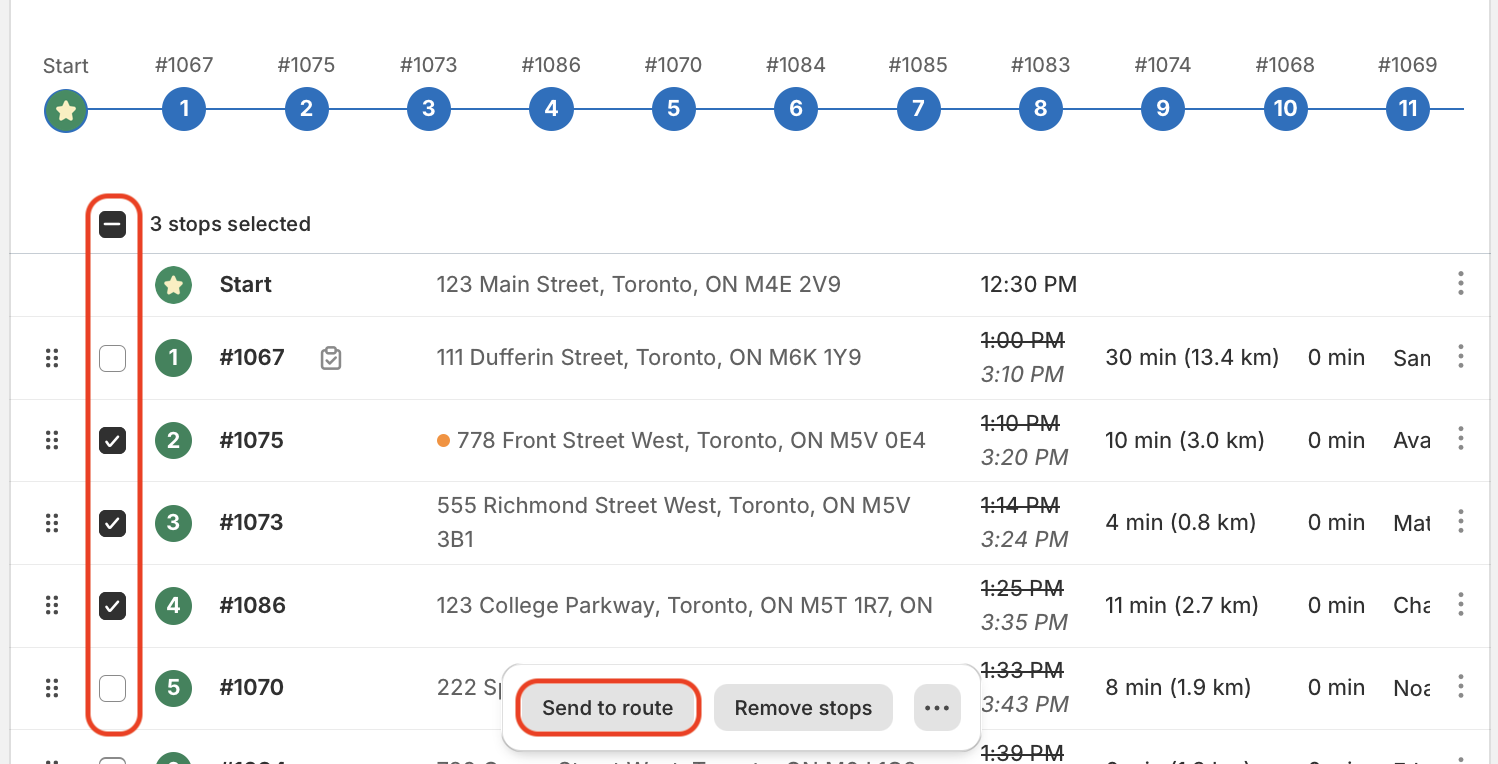Uncheck stop #1086
The width and height of the screenshot is (1498, 764).
[x=113, y=605]
